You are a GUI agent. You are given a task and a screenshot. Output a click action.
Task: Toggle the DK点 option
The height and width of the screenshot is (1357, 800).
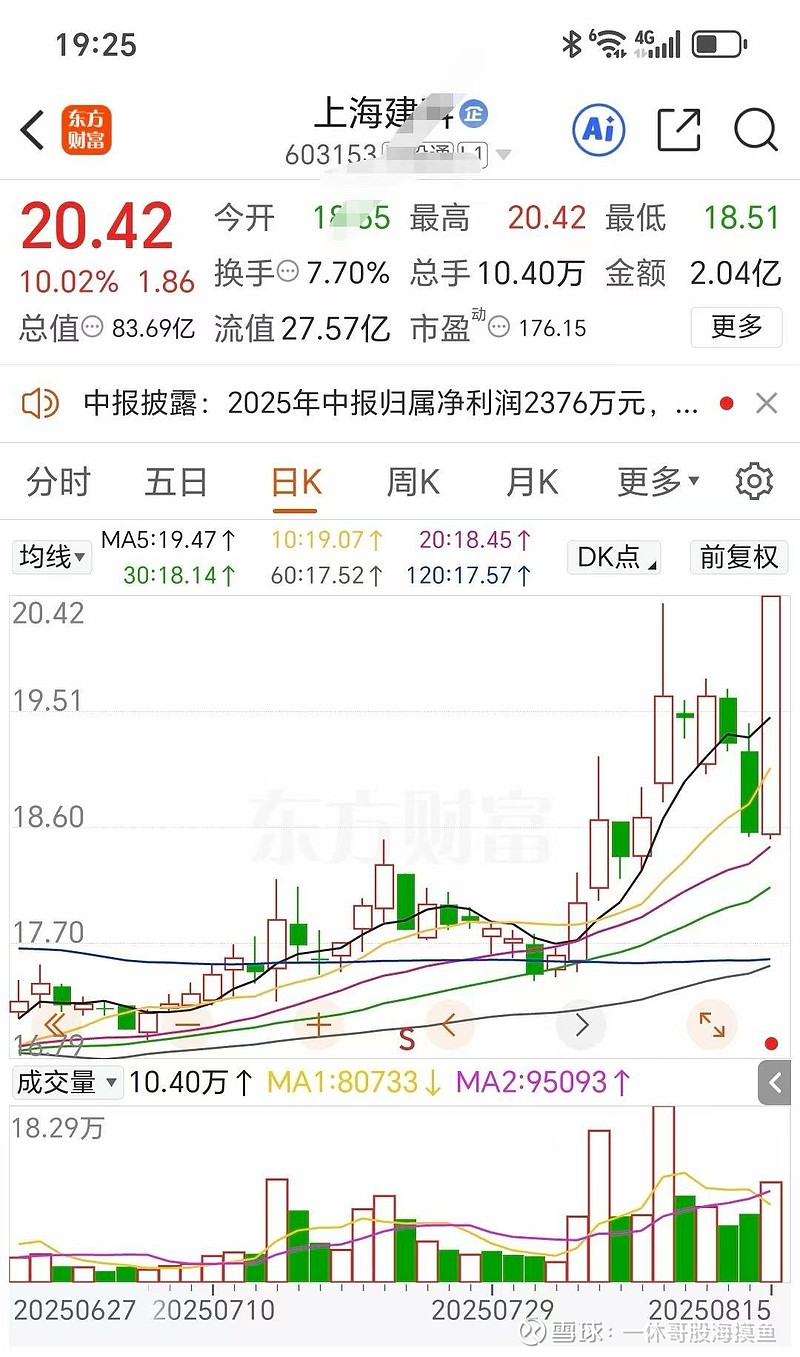coord(614,557)
